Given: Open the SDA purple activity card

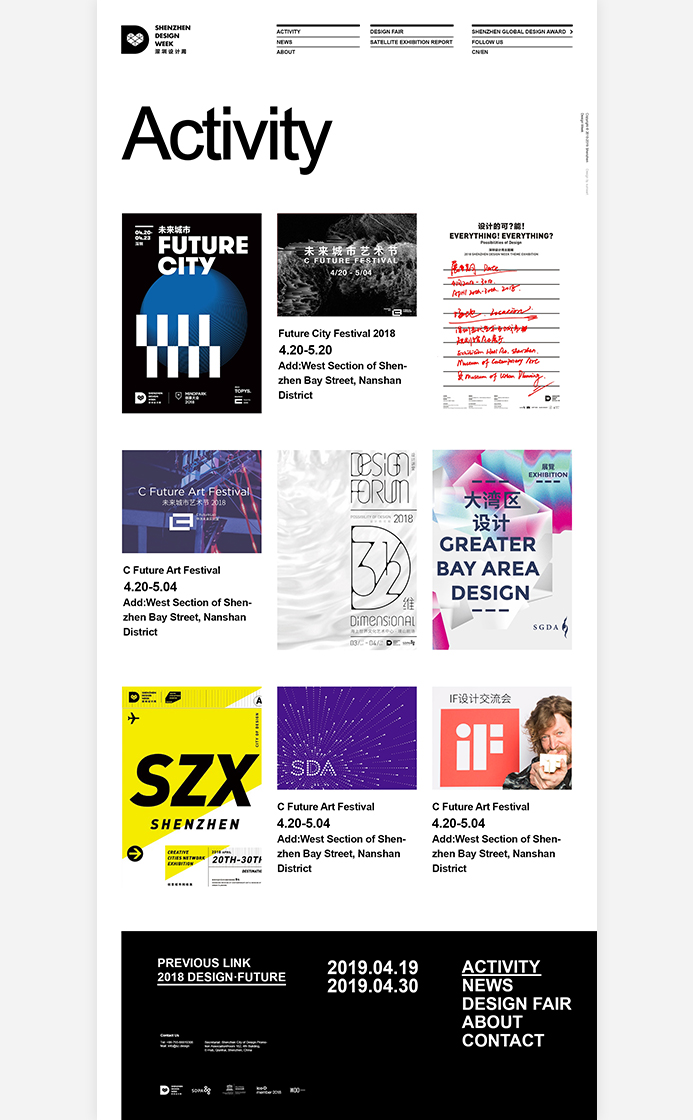Looking at the screenshot, I should [347, 738].
